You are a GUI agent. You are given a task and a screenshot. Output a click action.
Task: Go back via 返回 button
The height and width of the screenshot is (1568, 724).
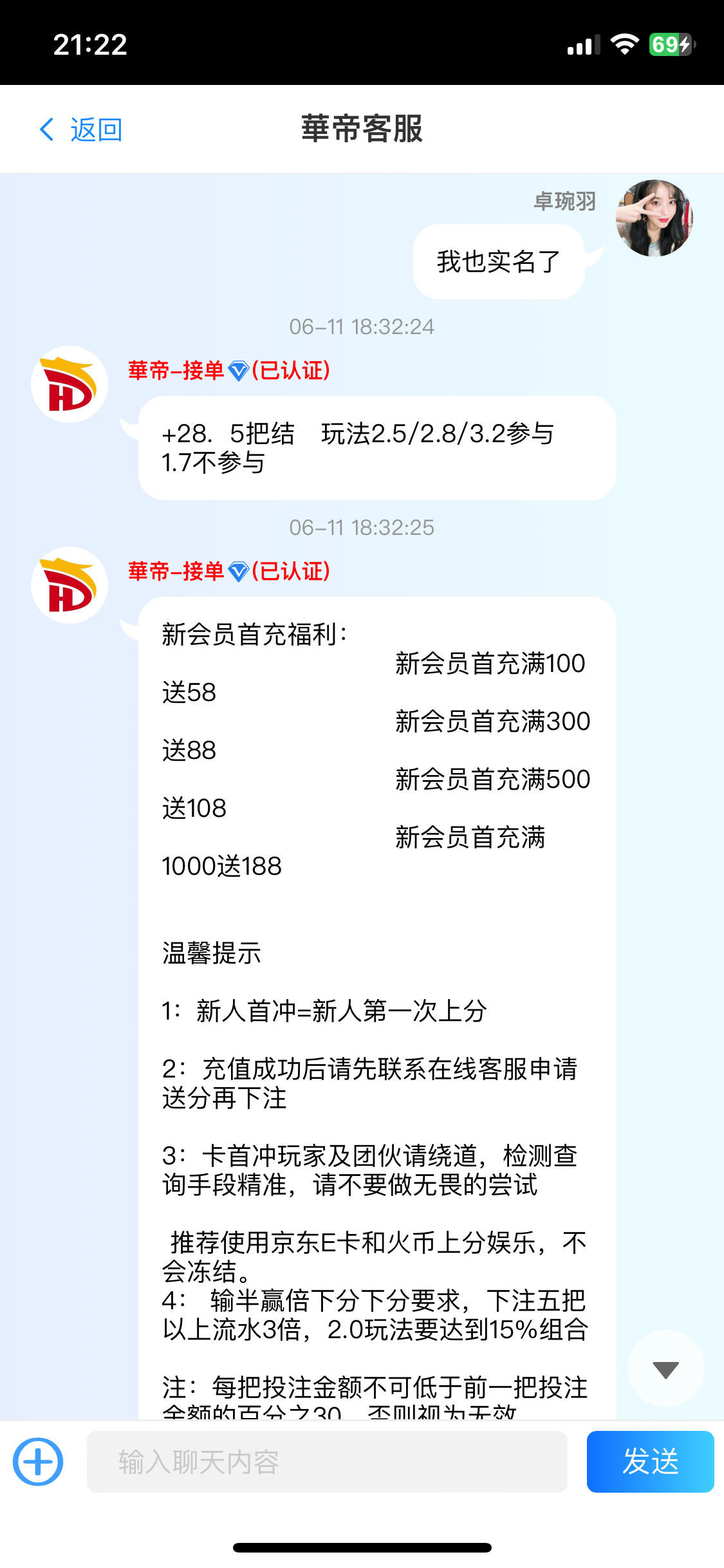point(81,129)
